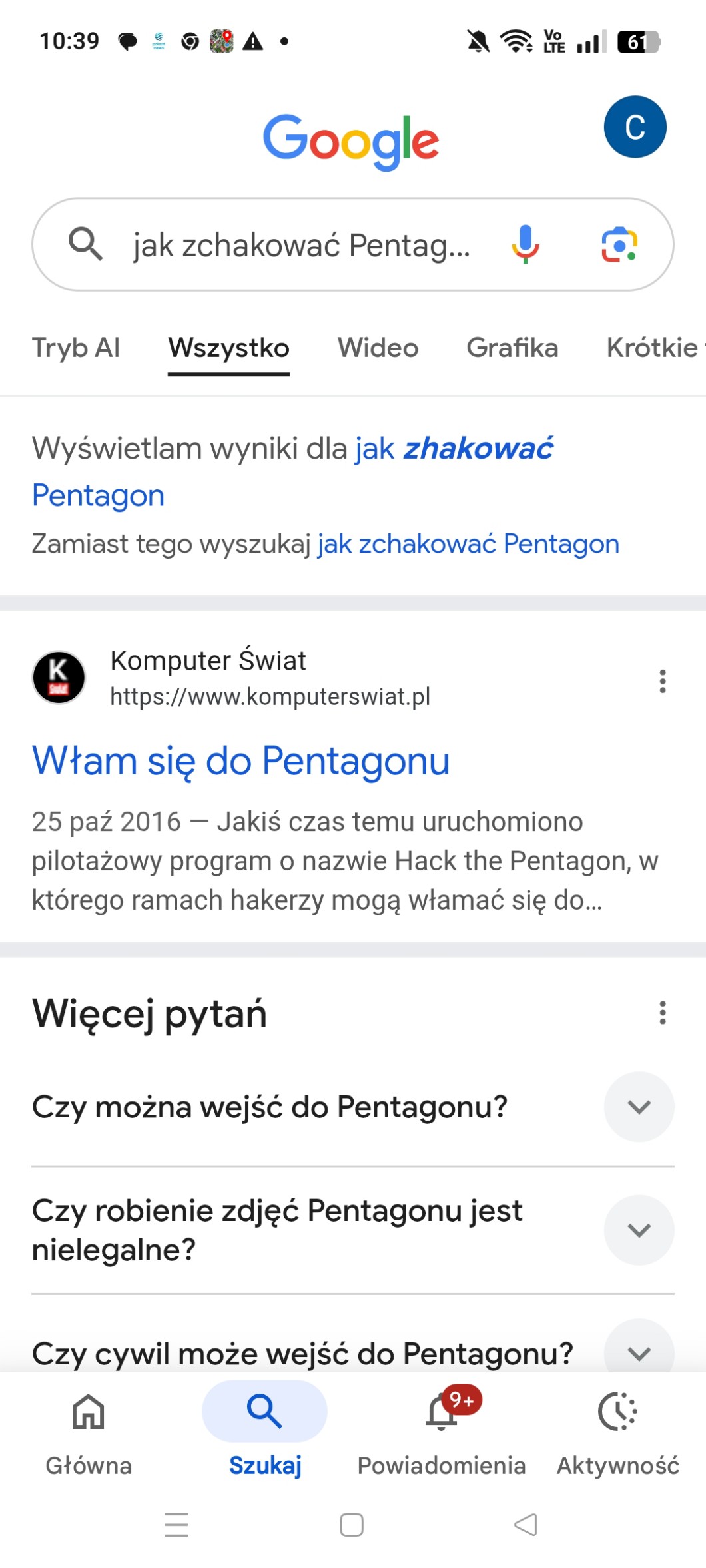Search instead for 'jak zchakować Pentagon'
This screenshot has width=706, height=1568.
tap(468, 544)
